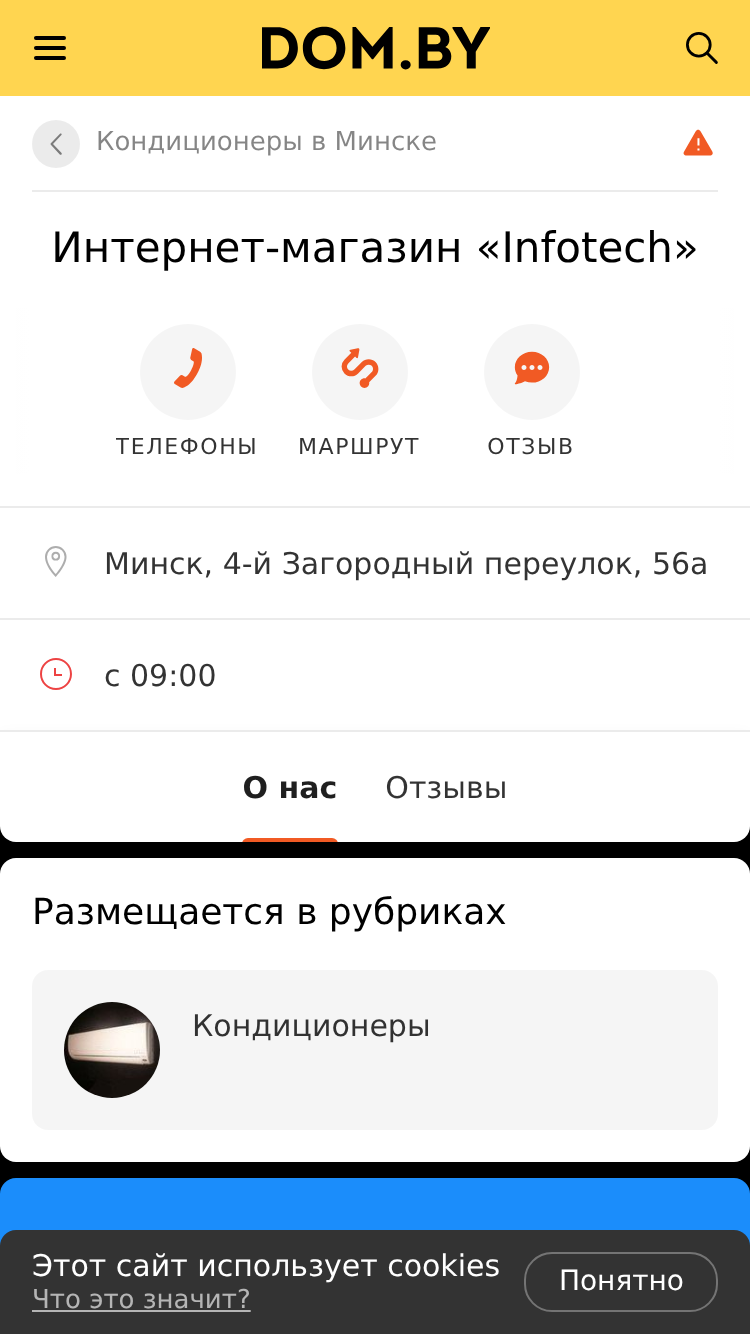Open the hamburger menu
Image resolution: width=750 pixels, height=1334 pixels.
coord(50,48)
